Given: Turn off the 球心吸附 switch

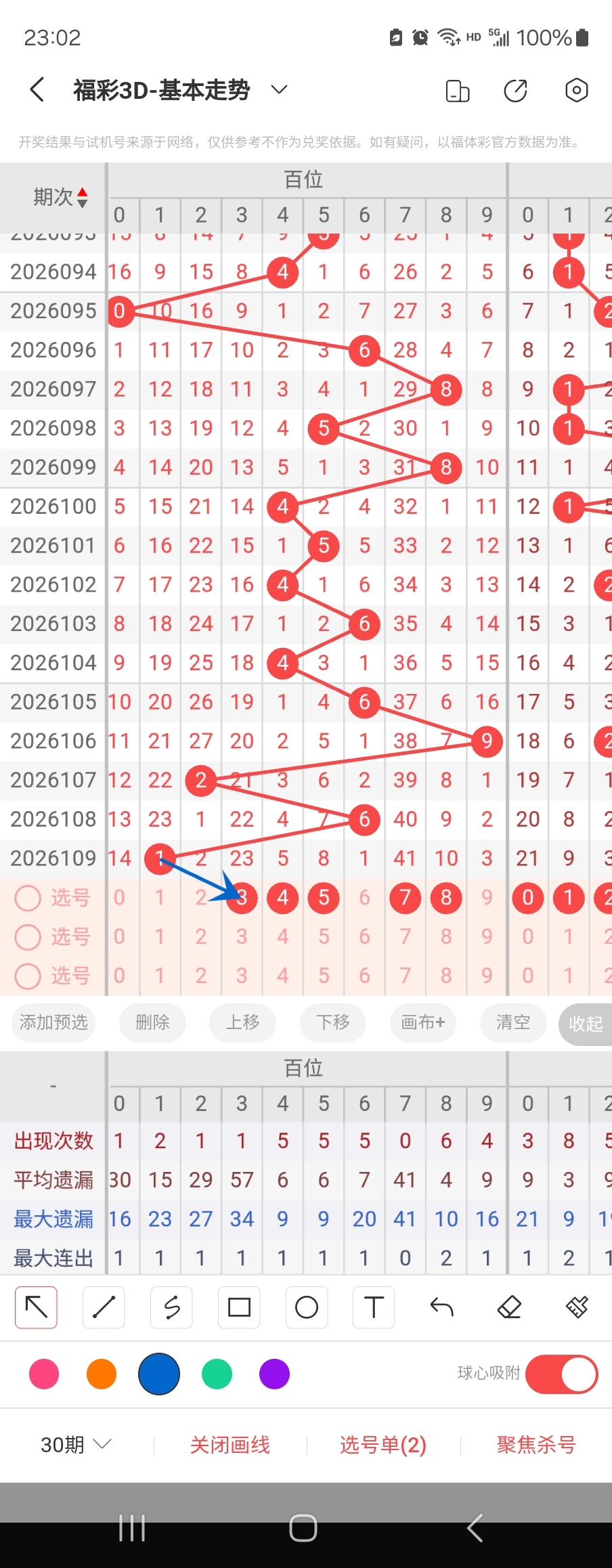Looking at the screenshot, I should click(x=561, y=1374).
